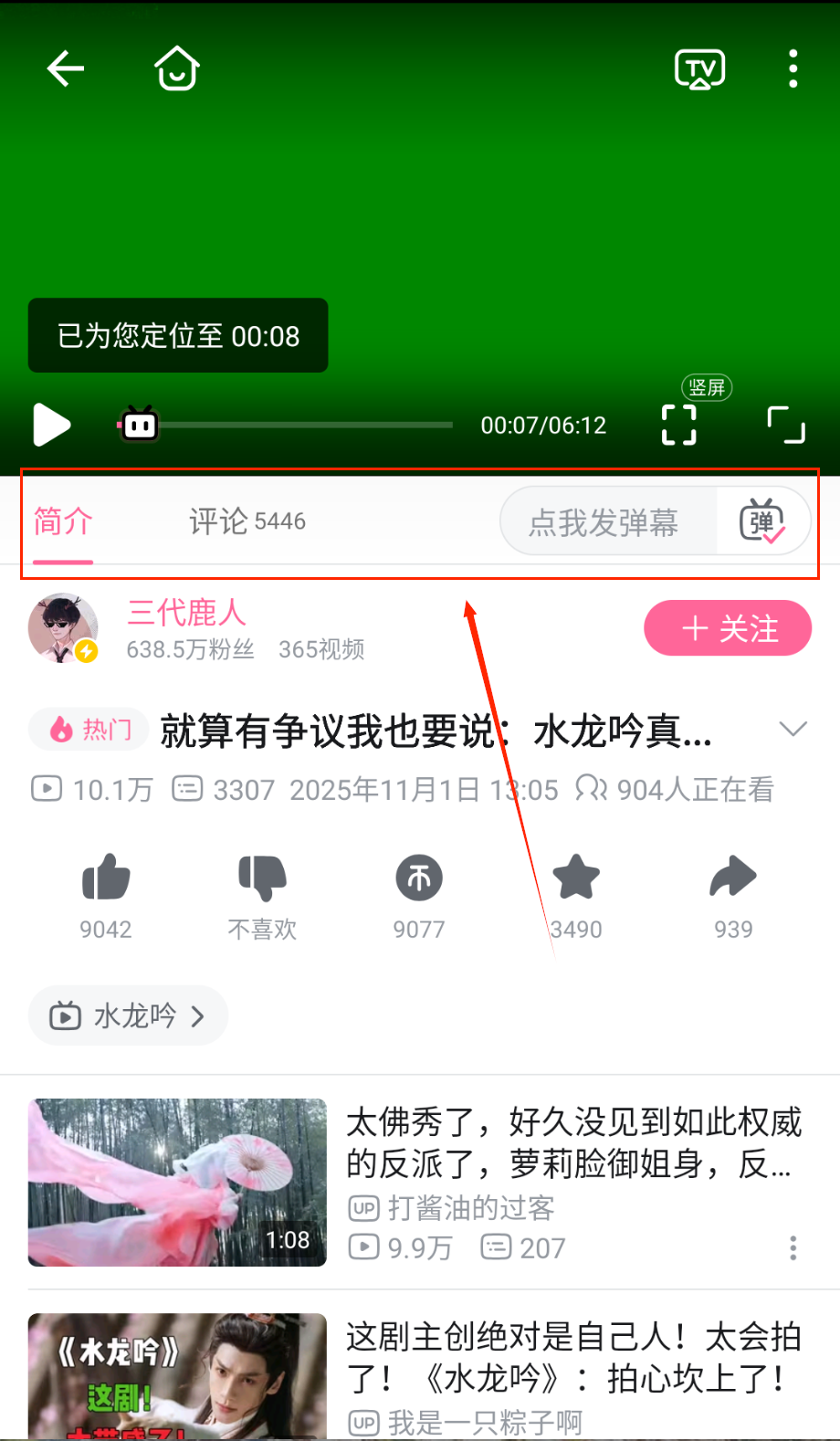Play the video
The height and width of the screenshot is (1441, 840).
[x=51, y=425]
